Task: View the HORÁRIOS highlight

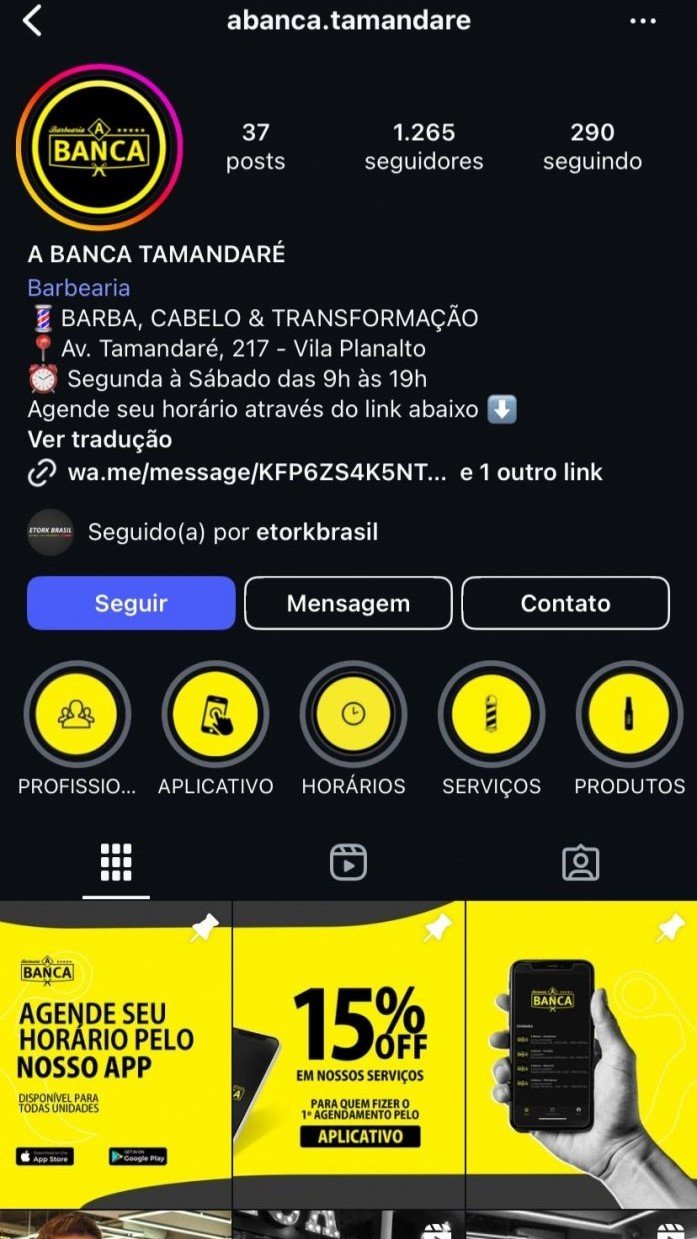Action: coord(353,714)
